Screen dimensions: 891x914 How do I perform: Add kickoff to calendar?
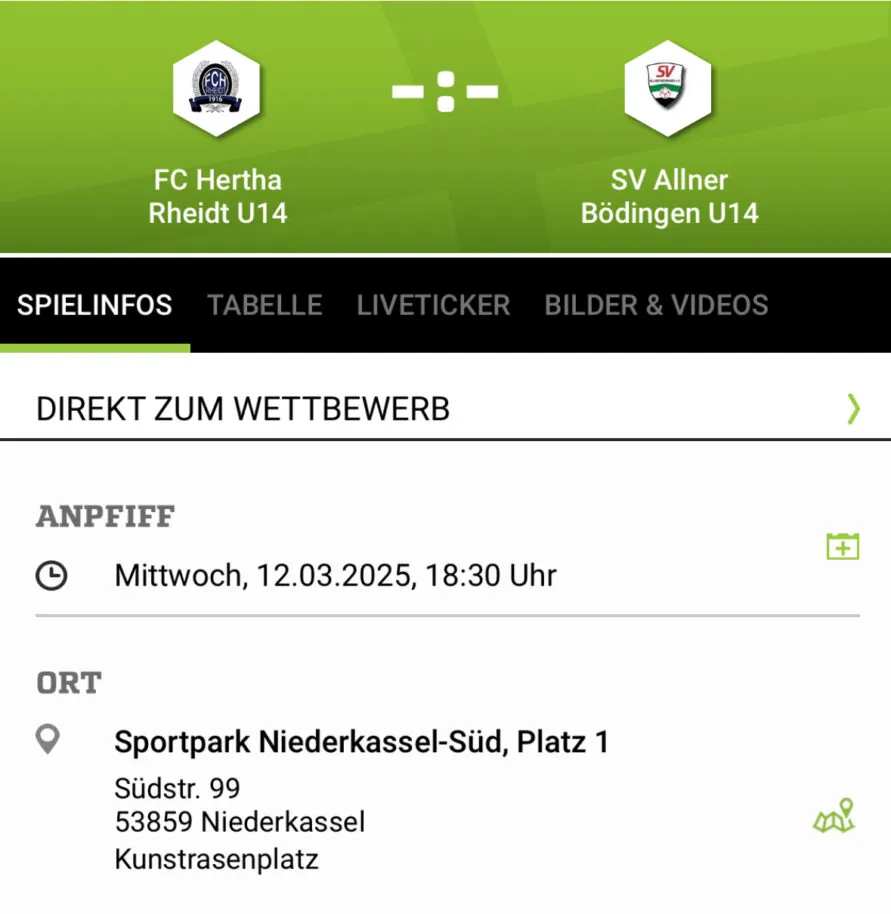coord(842,546)
